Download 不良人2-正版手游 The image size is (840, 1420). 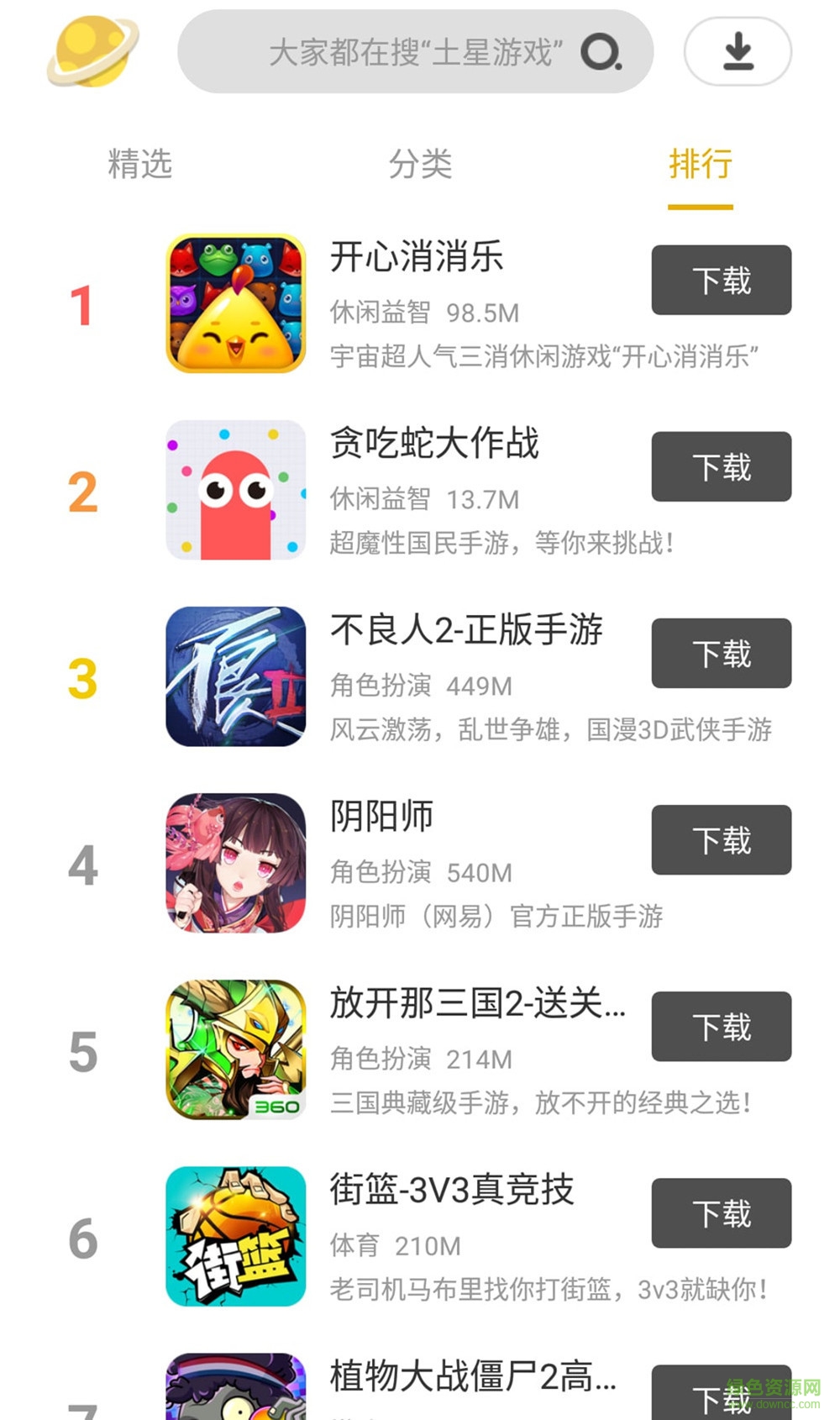pyautogui.click(x=721, y=653)
